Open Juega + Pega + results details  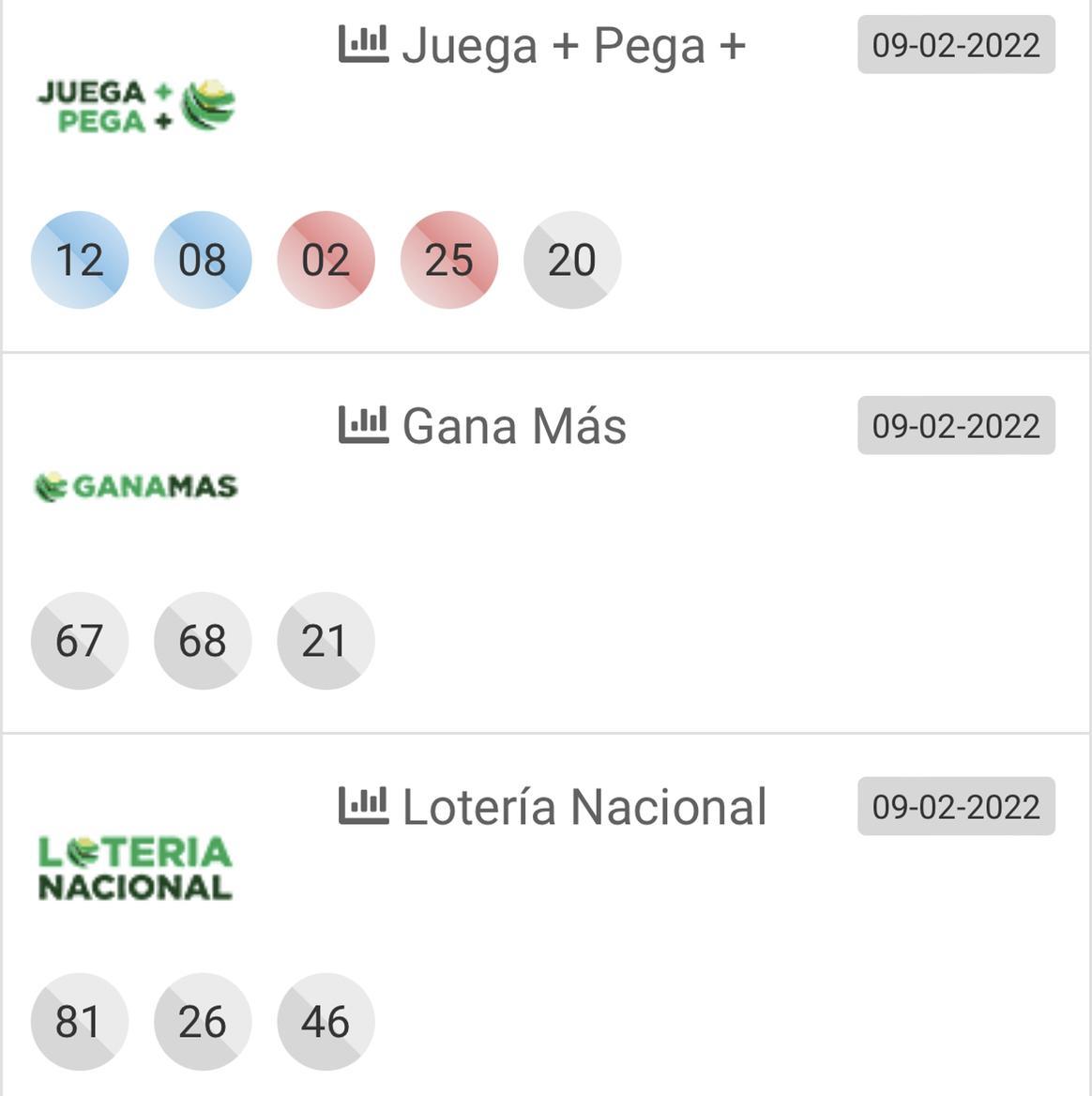click(572, 46)
